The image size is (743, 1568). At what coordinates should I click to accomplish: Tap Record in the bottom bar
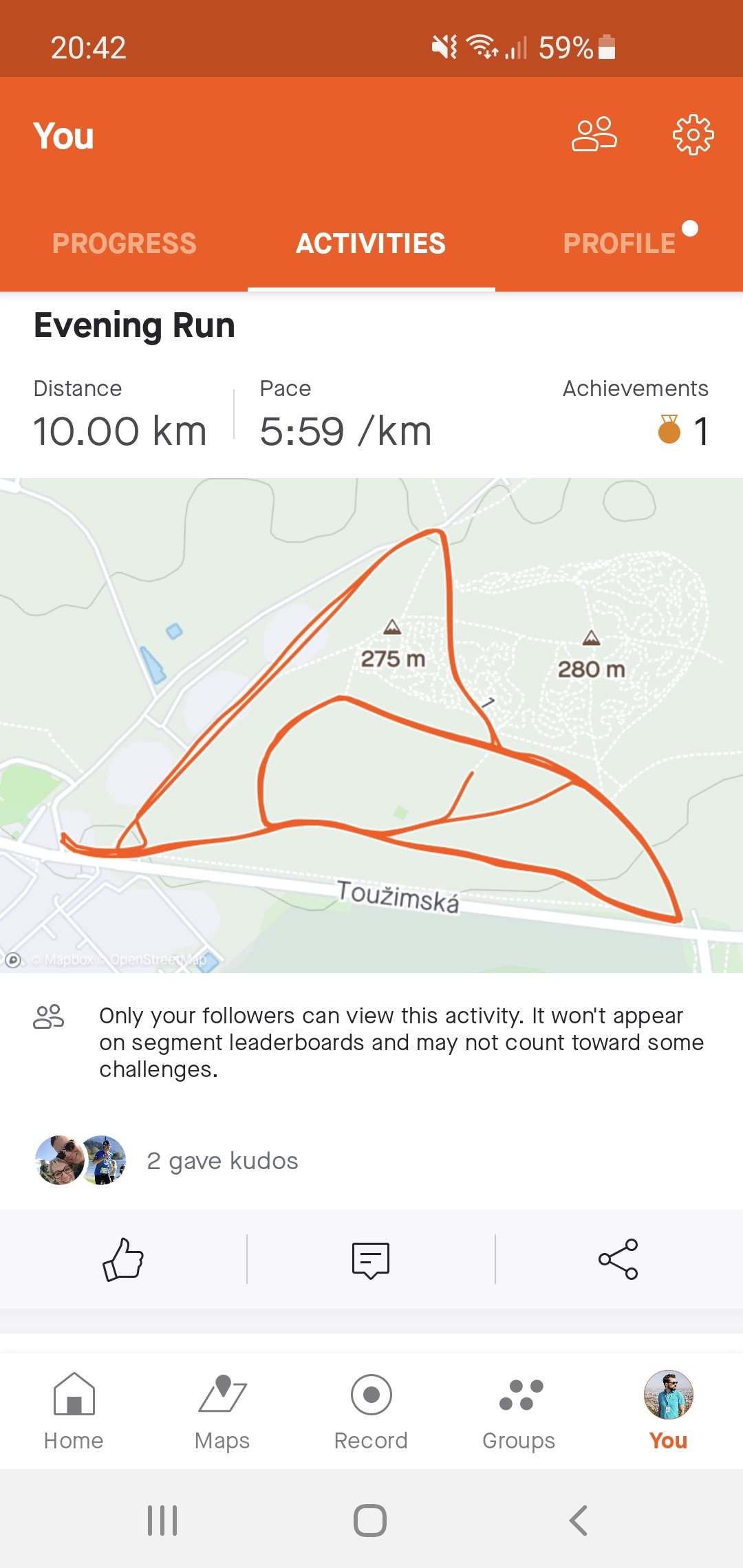[x=371, y=1411]
